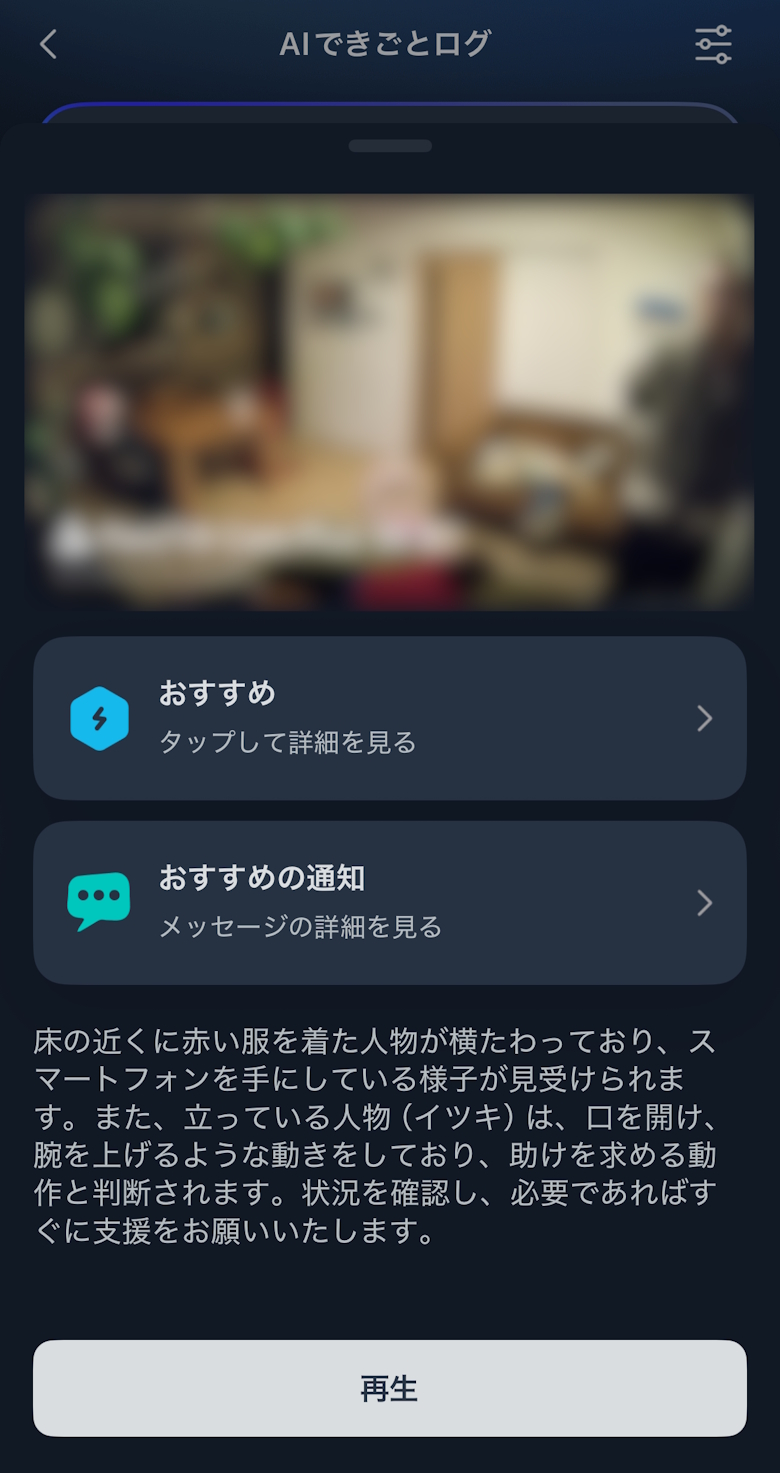Viewport: 780px width, 1473px height.
Task: Open the おすすめの通知 message details
Action: point(389,903)
